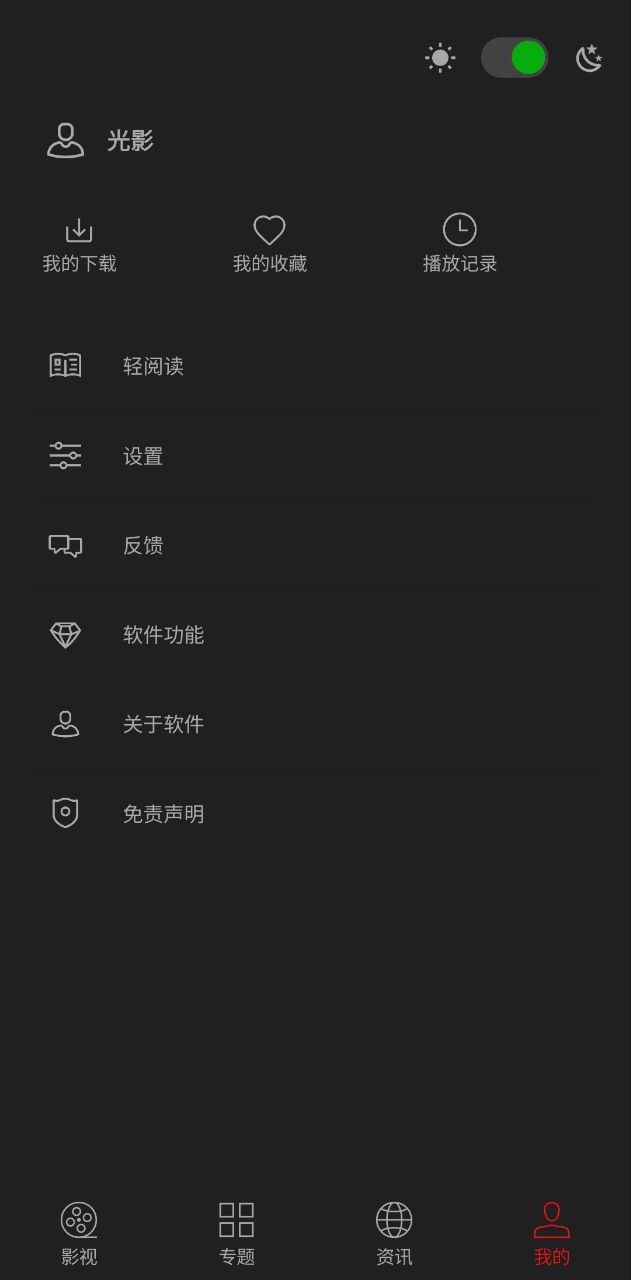This screenshot has height=1280, width=631.
Task: Open the 光影 profile
Action: coord(100,141)
